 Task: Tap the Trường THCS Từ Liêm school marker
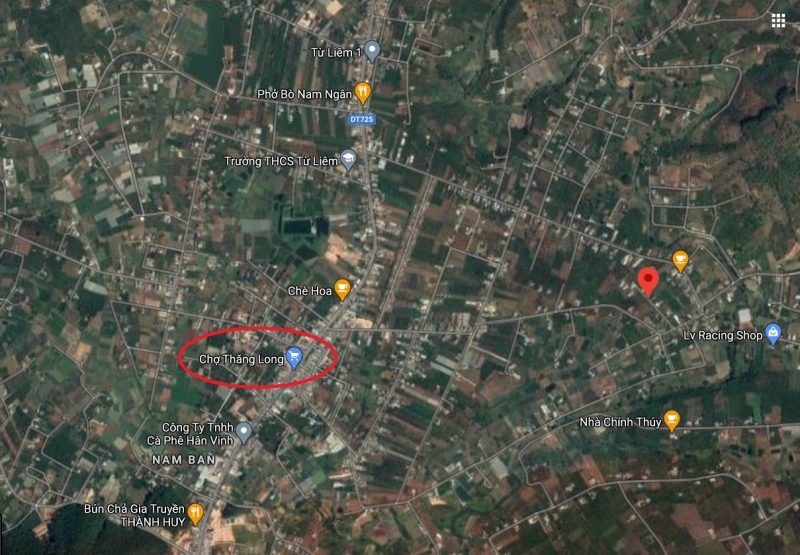pyautogui.click(x=348, y=159)
